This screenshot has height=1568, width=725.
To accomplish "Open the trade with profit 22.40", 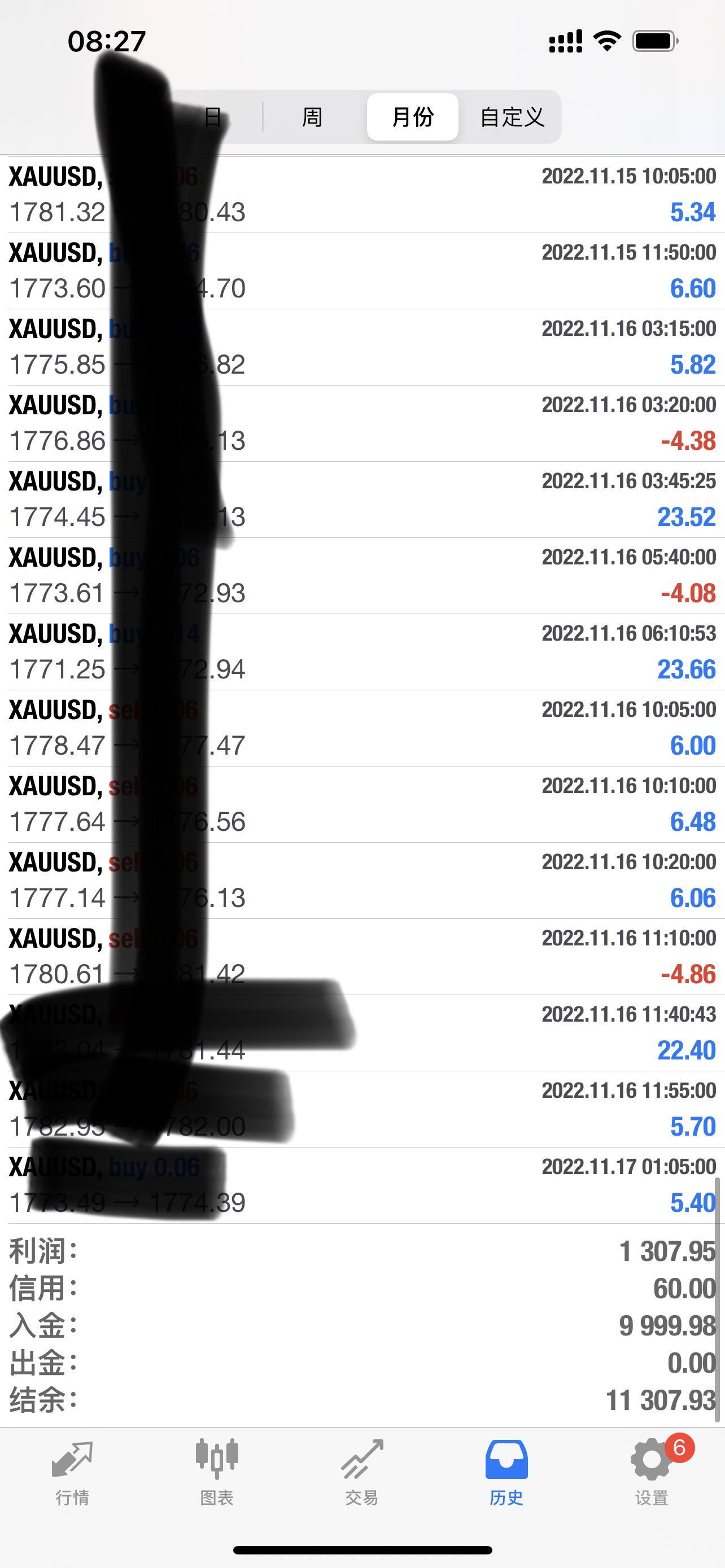I will pos(362,1033).
